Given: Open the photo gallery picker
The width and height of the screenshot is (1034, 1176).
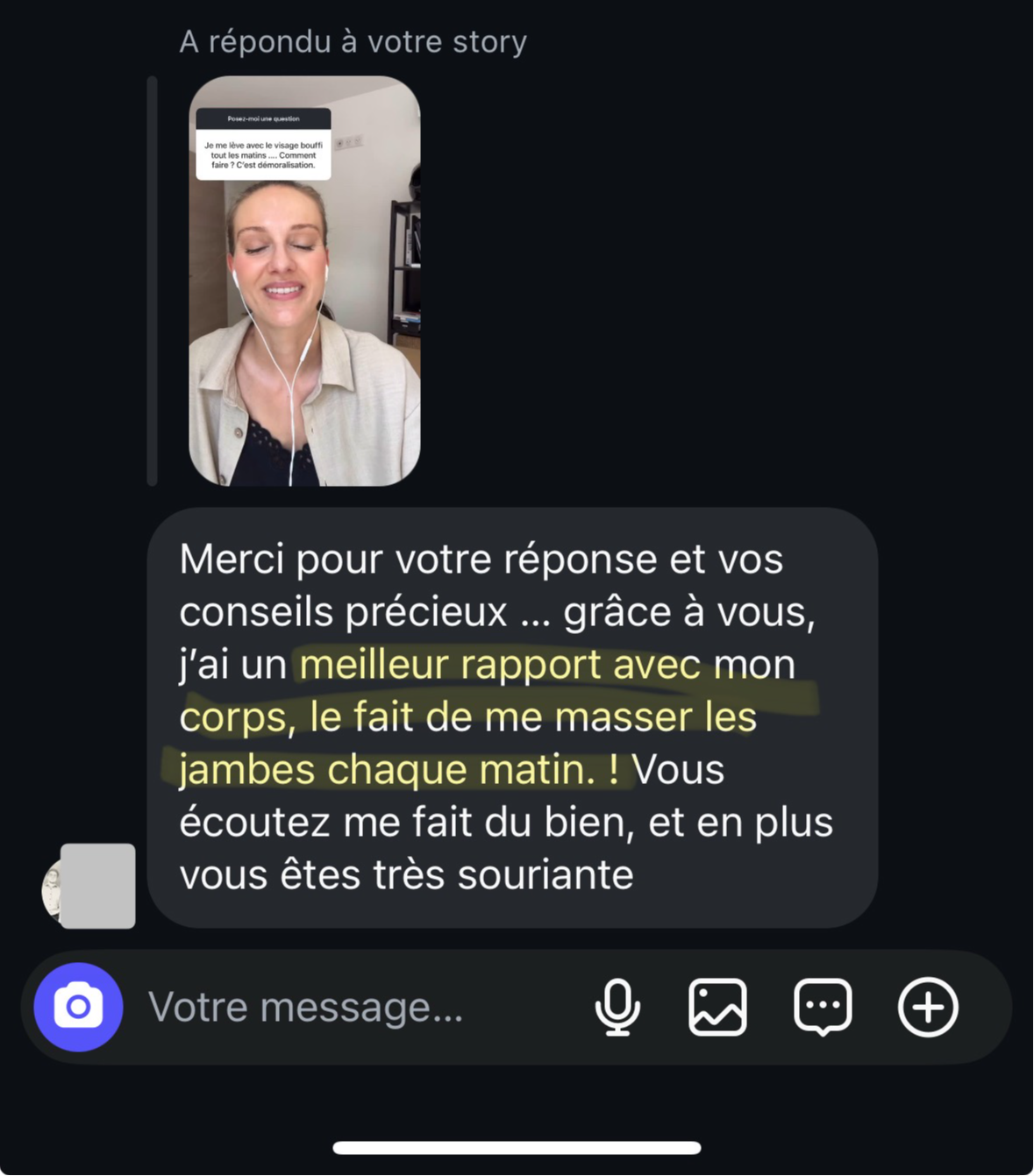Looking at the screenshot, I should point(717,1007).
